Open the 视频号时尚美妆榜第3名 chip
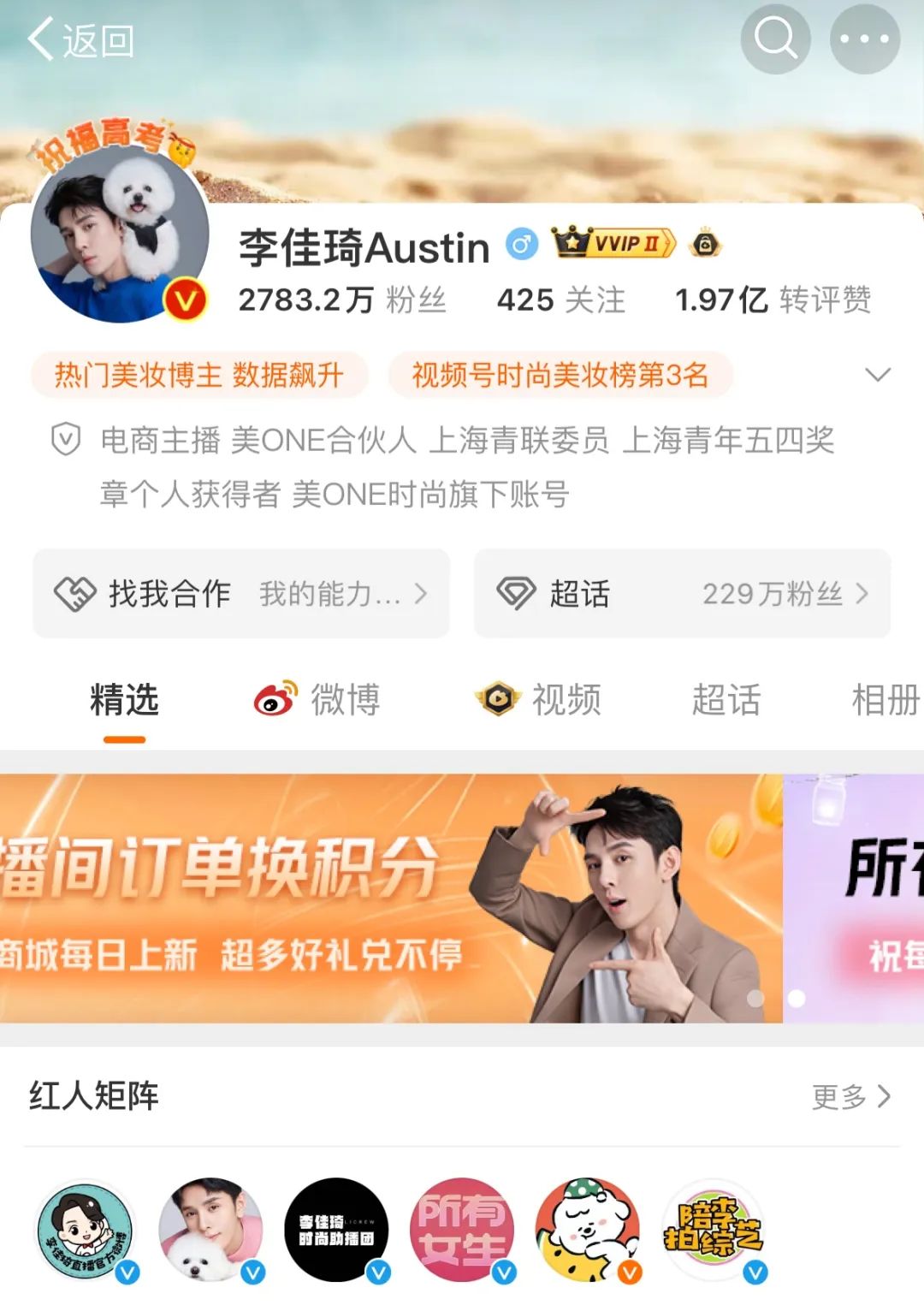924x1311 pixels. 560,375
